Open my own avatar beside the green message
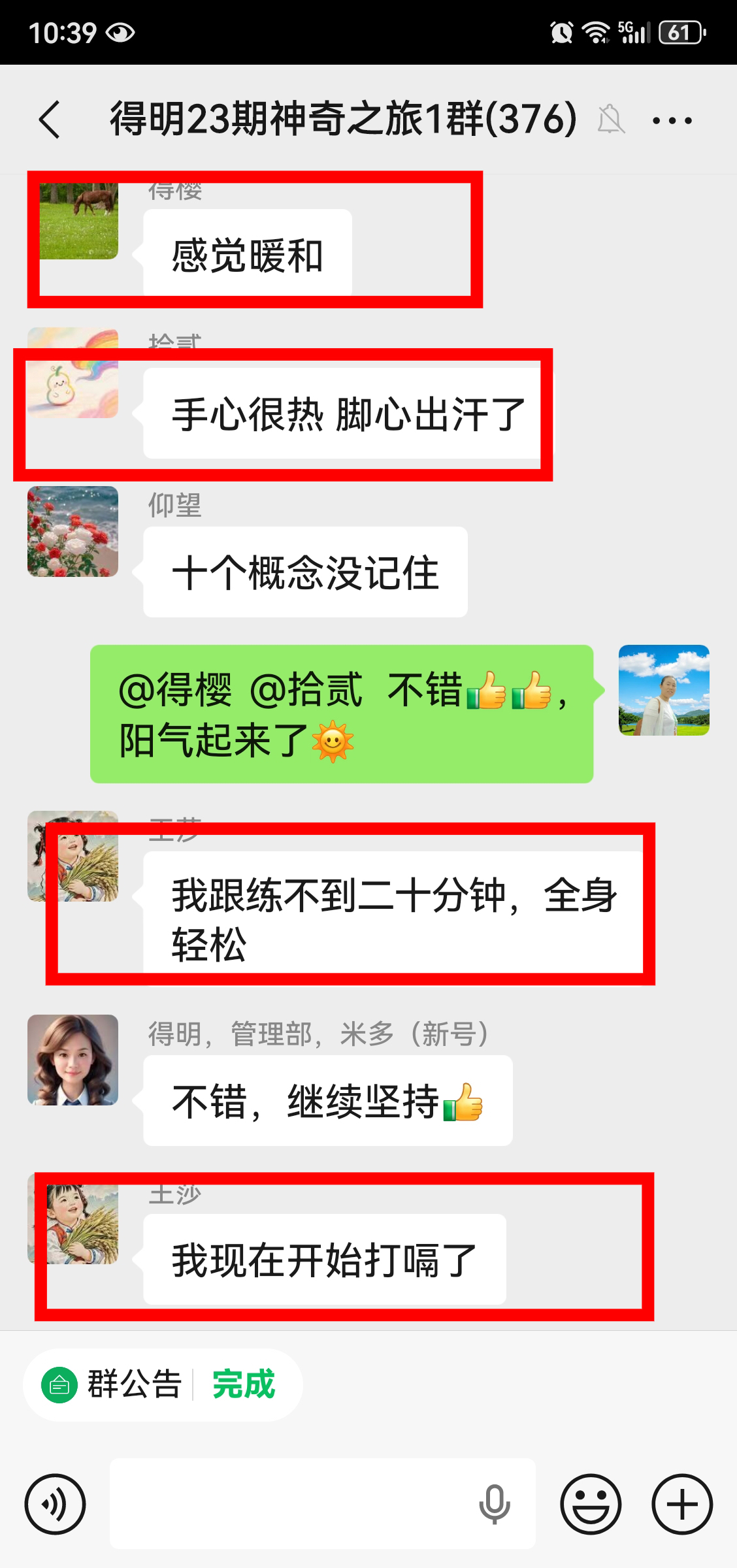The width and height of the screenshot is (737, 1568). tap(664, 690)
